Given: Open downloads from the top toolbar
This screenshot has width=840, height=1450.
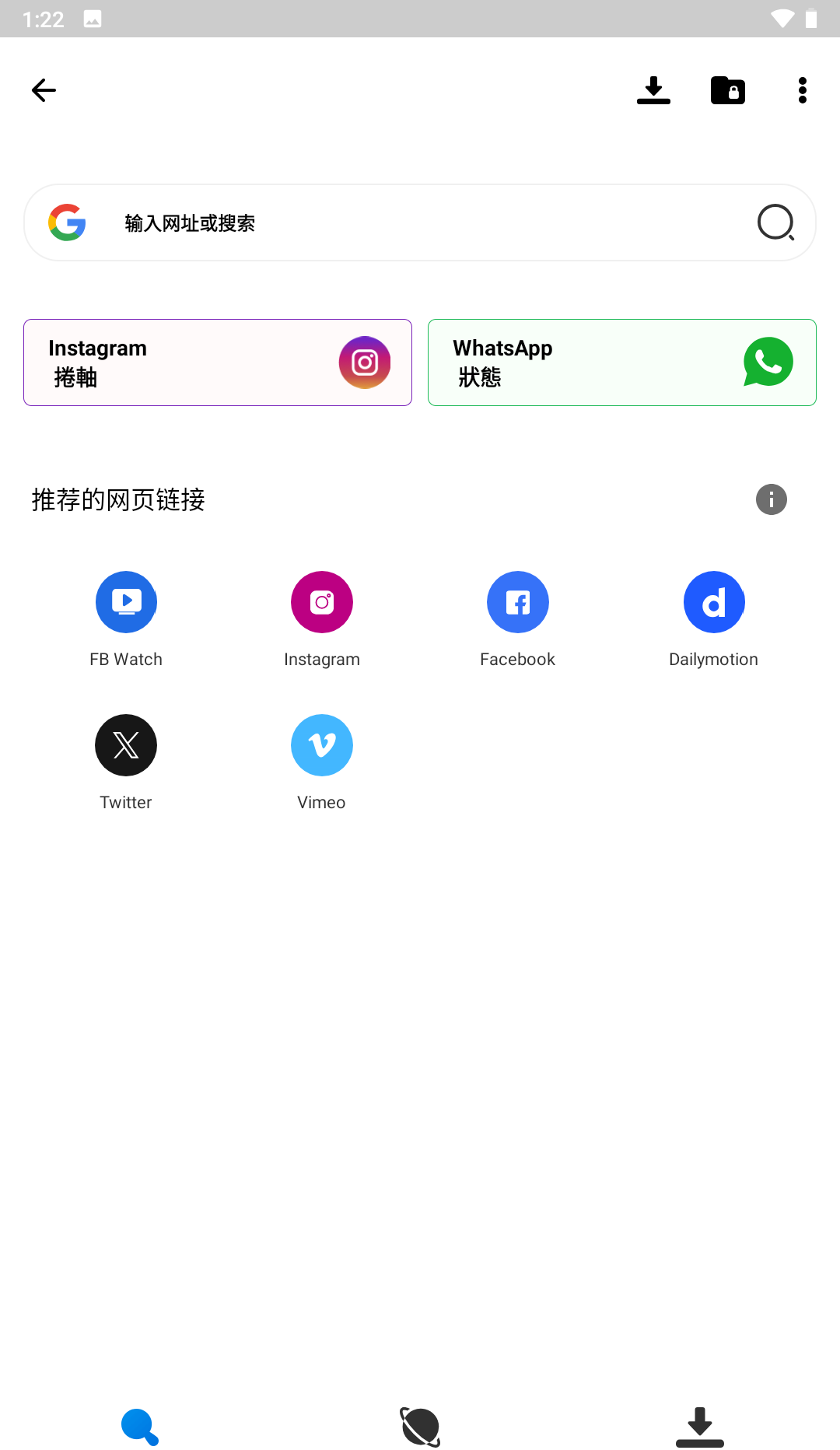Looking at the screenshot, I should point(653,90).
